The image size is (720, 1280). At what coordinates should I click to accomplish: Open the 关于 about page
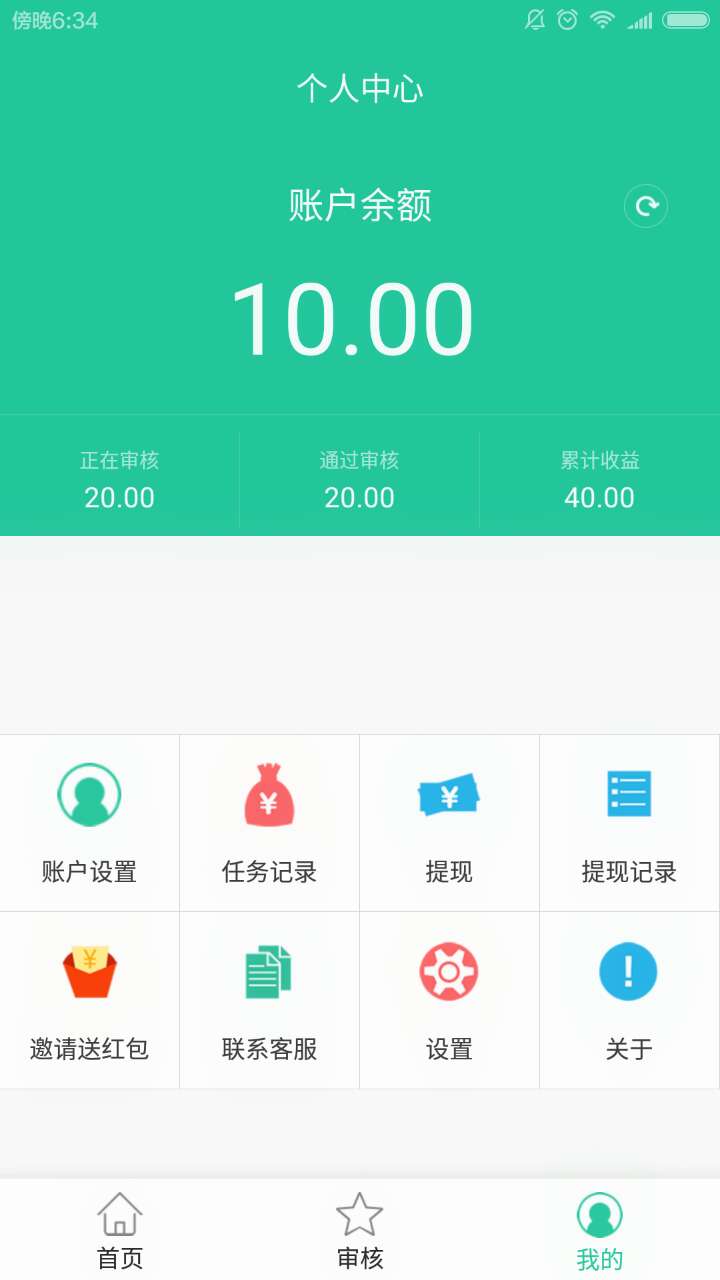(x=630, y=1000)
